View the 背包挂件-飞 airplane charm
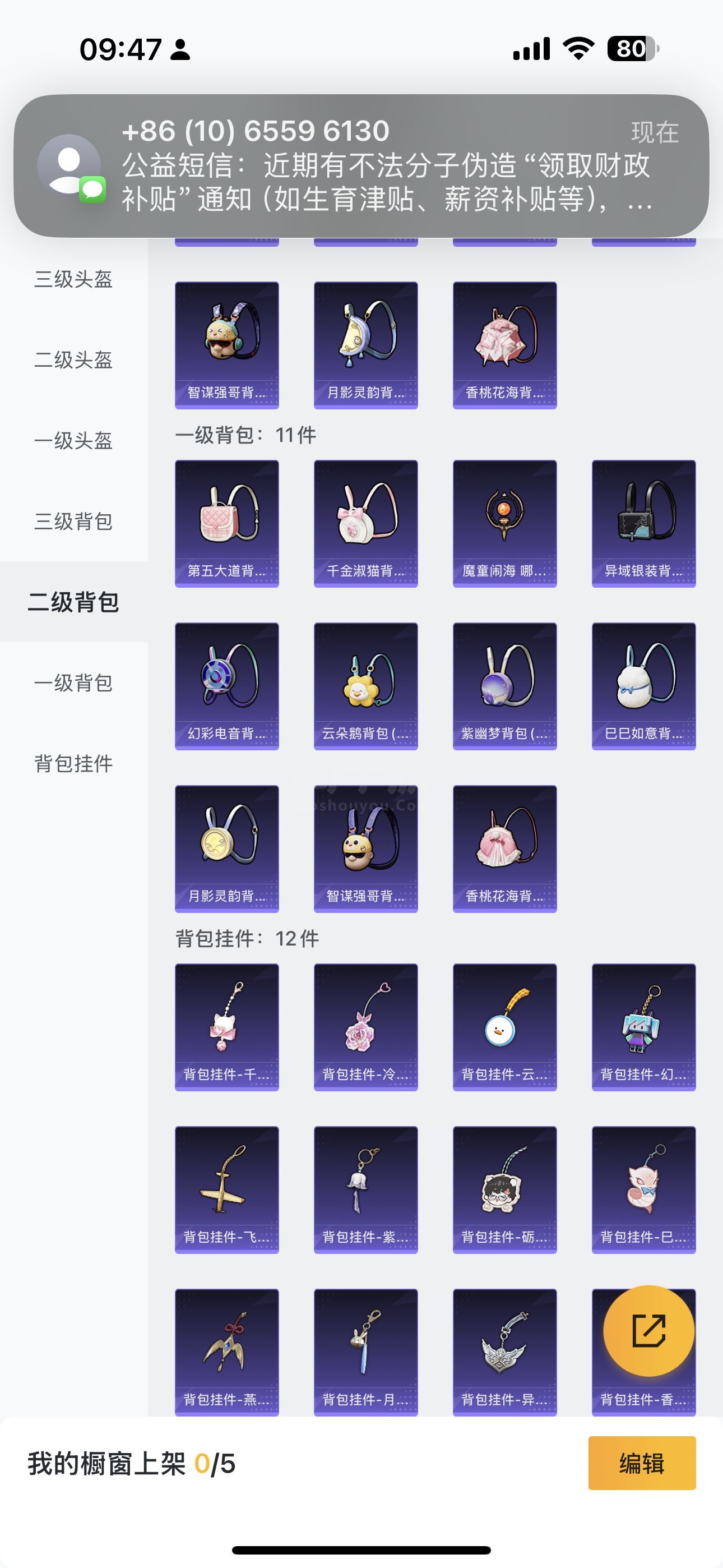723x1568 pixels. (x=226, y=1189)
